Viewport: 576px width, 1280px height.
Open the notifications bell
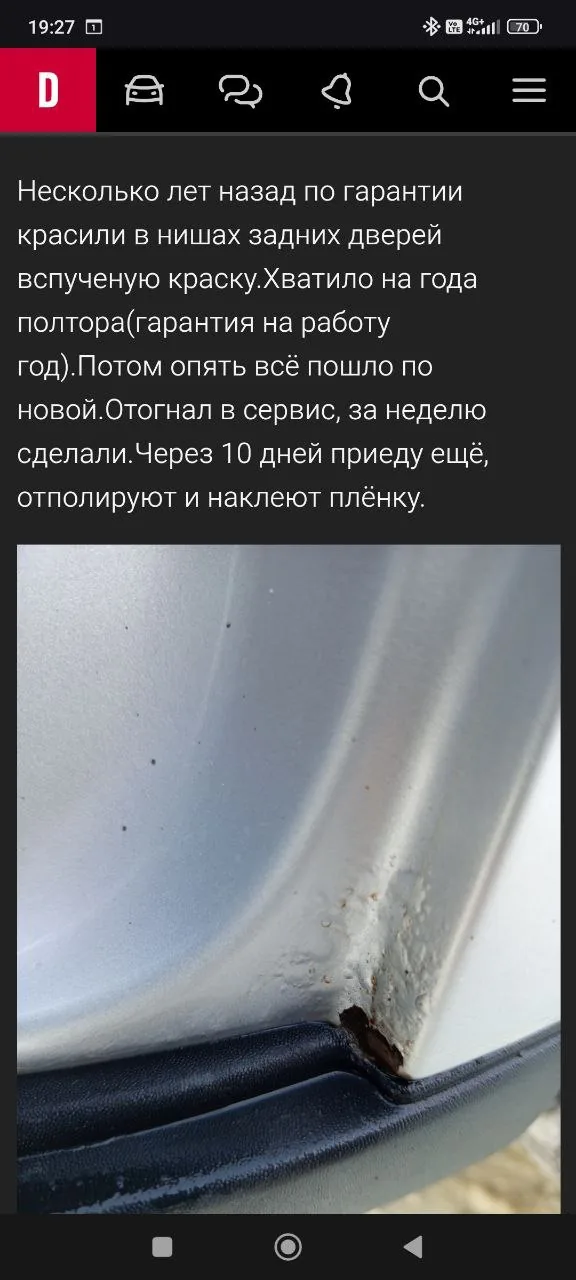coord(337,91)
